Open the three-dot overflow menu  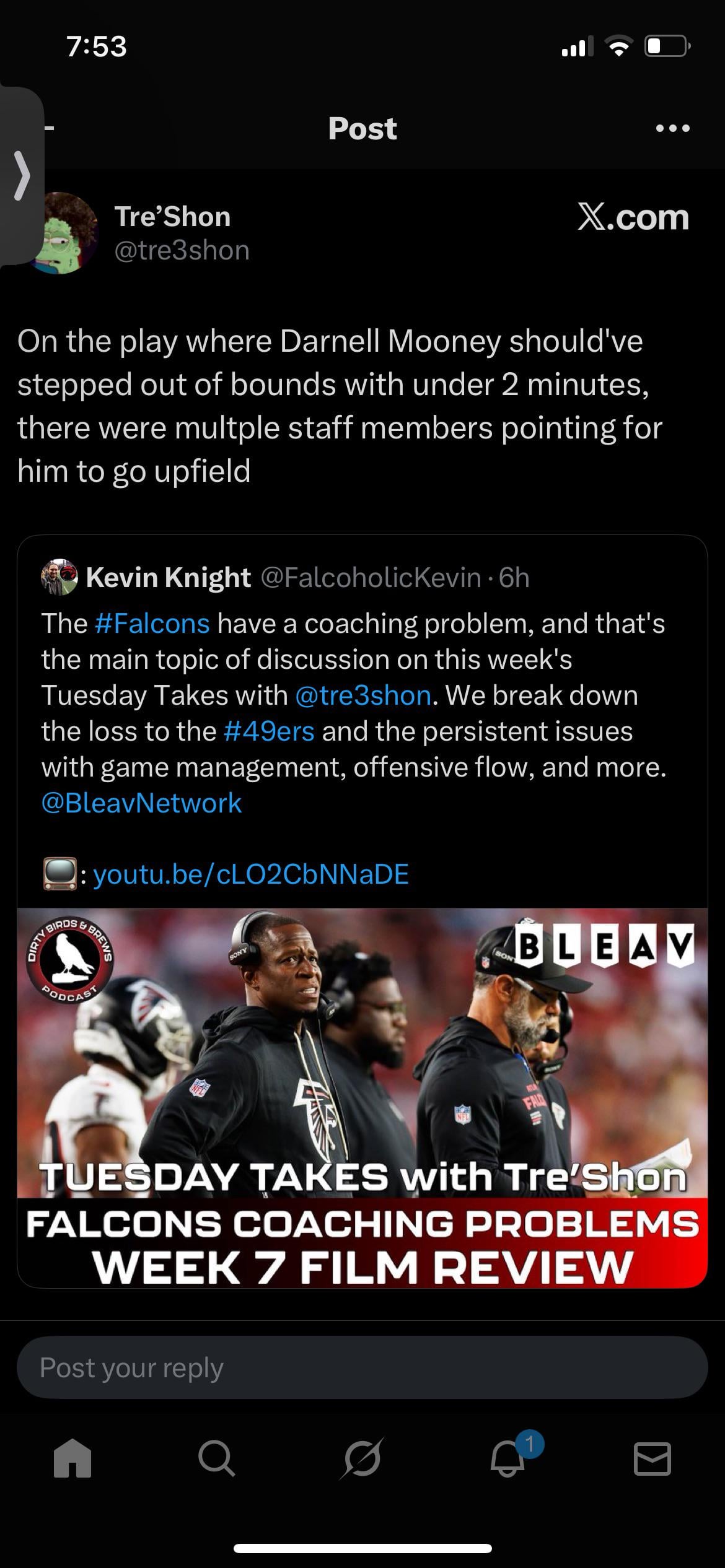(672, 128)
